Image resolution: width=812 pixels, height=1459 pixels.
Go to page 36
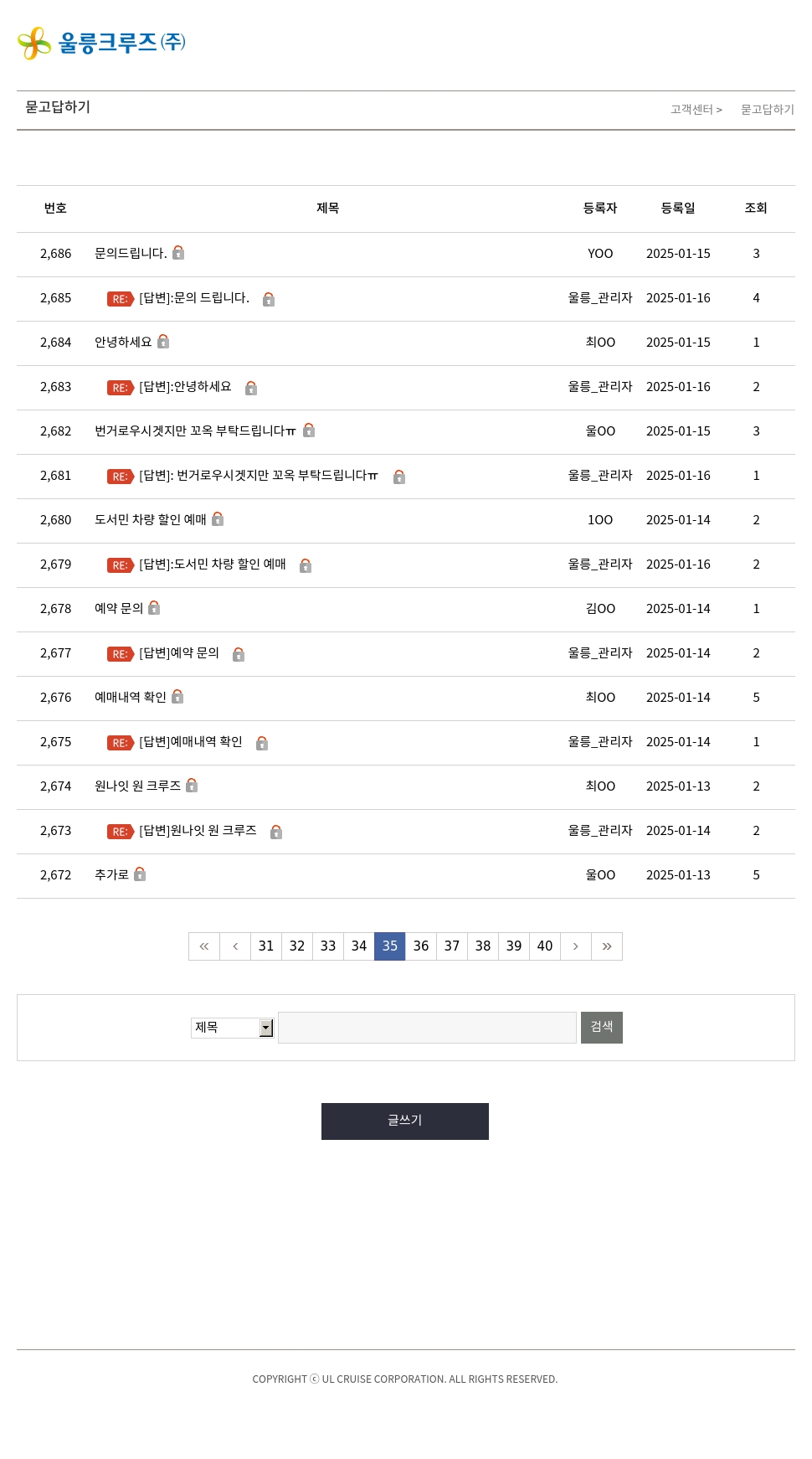[421, 946]
